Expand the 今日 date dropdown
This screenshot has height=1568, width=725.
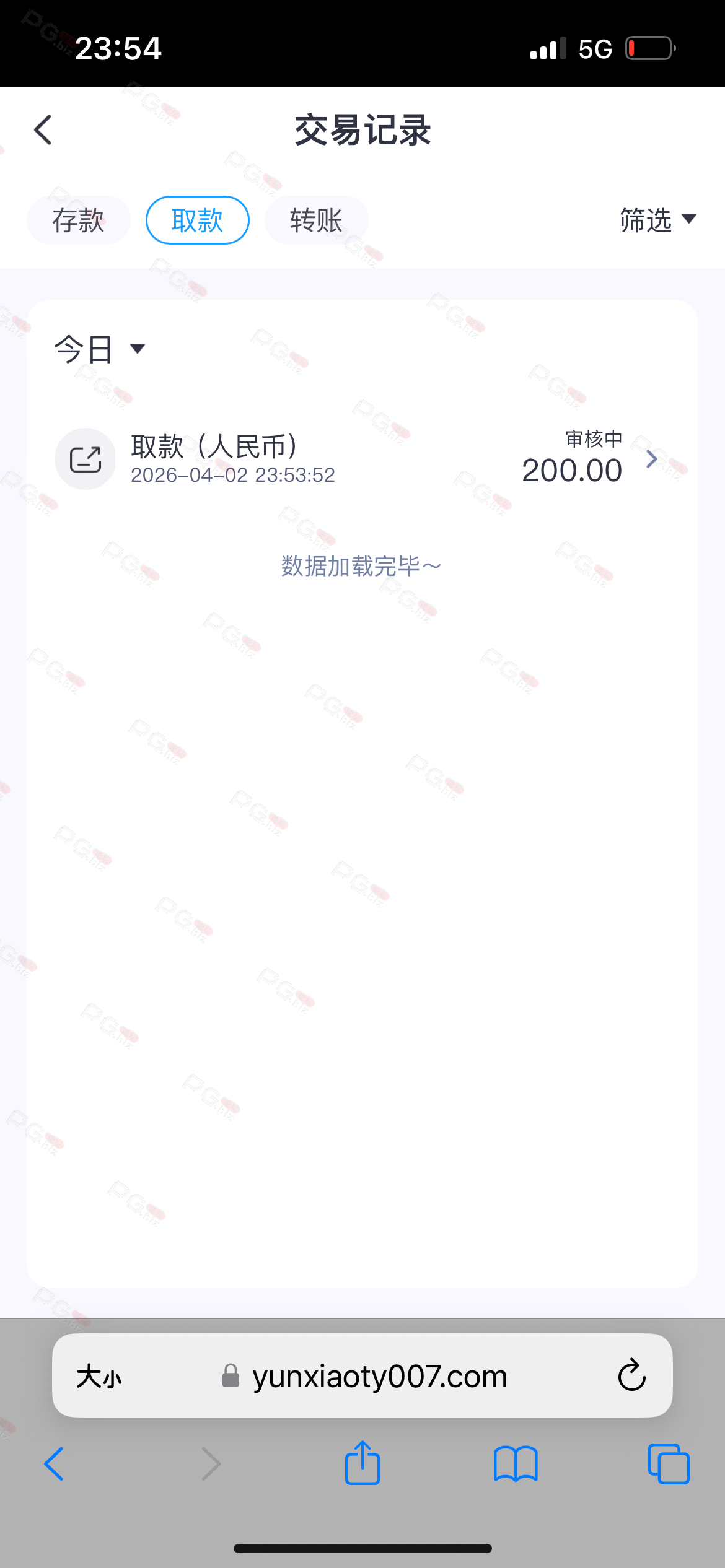[x=99, y=349]
